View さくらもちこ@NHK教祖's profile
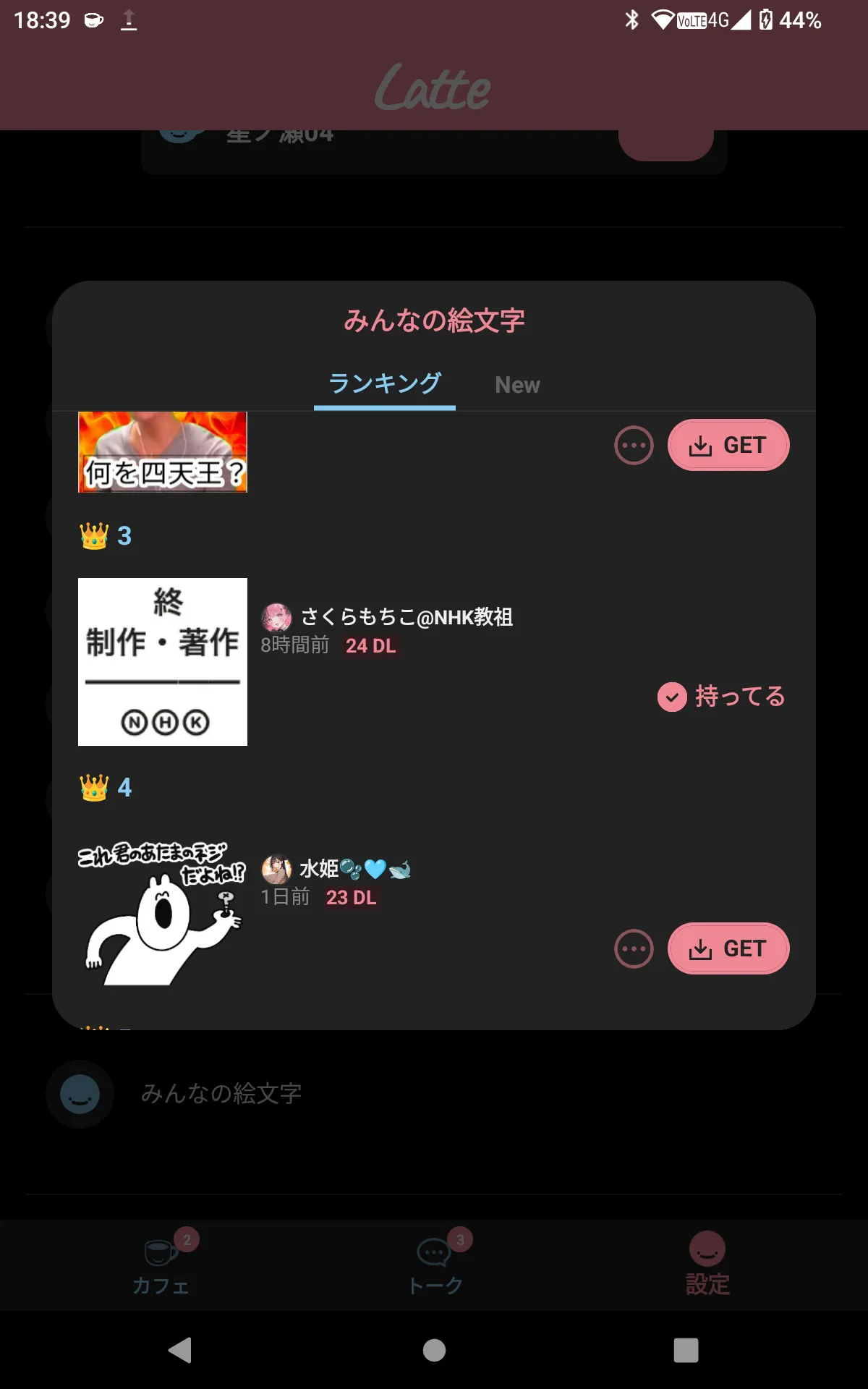Viewport: 868px width, 1389px height. pyautogui.click(x=387, y=617)
